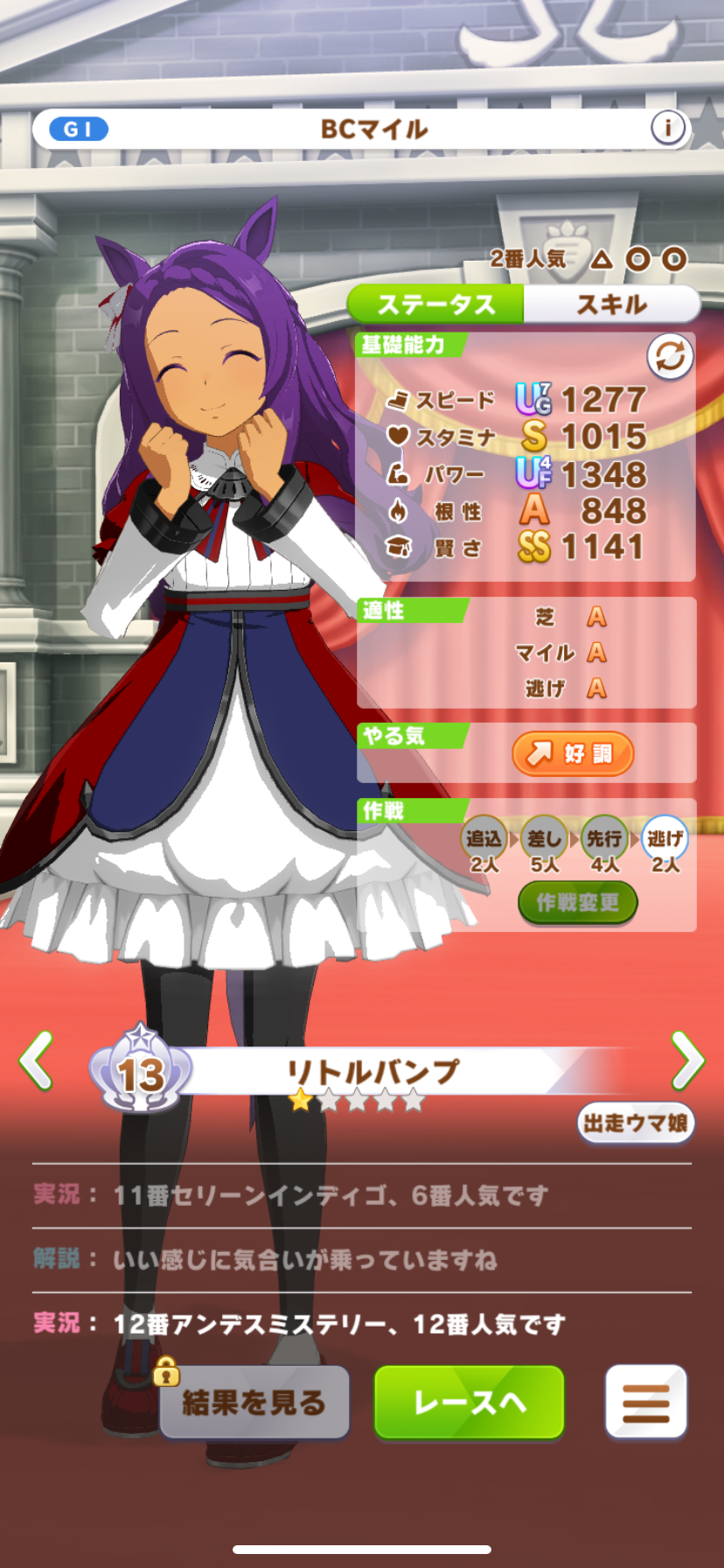Tap the refresh icon beside 基礎能力
The height and width of the screenshot is (1568, 724).
[670, 356]
